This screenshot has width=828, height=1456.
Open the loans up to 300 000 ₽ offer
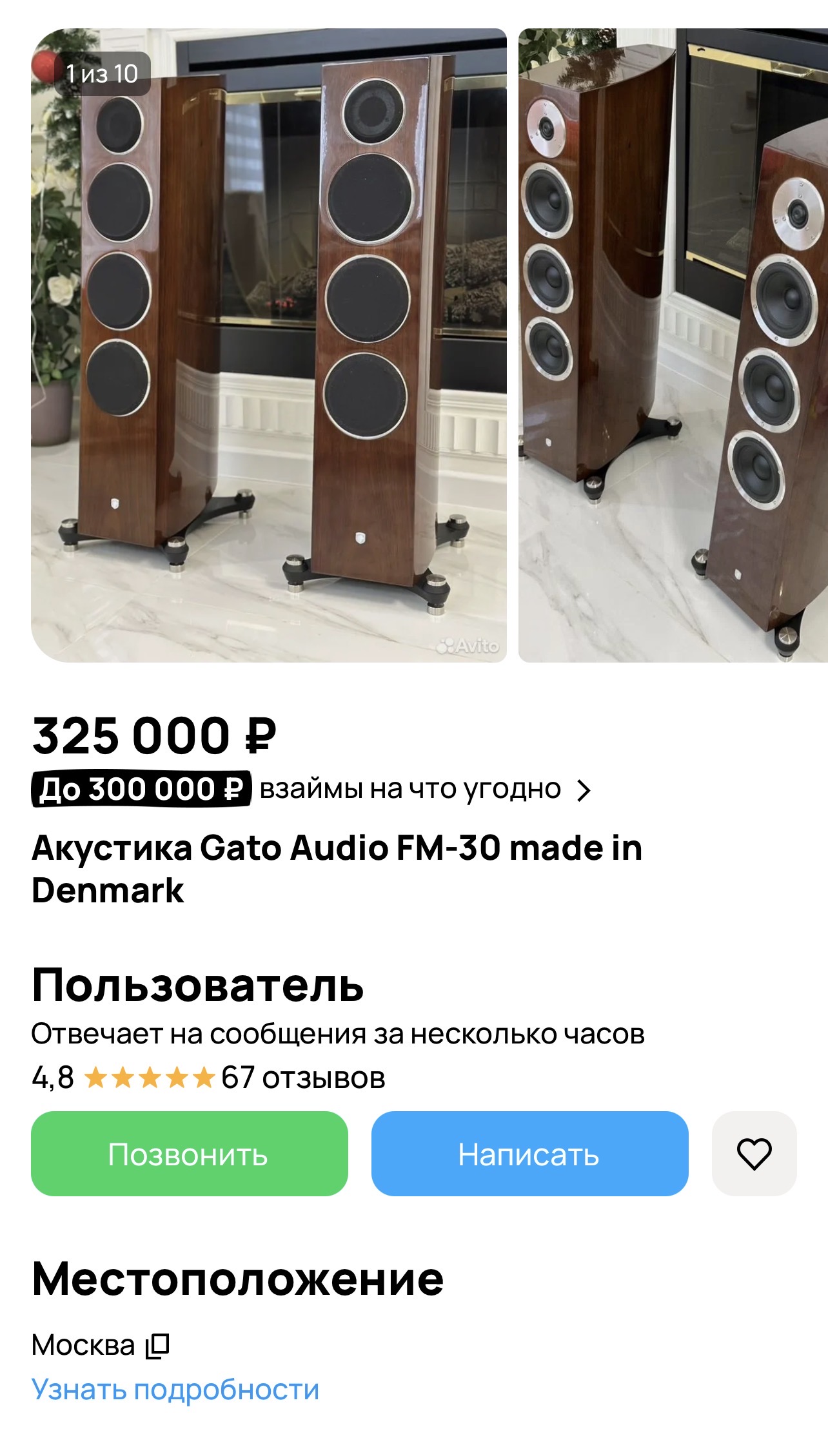pyautogui.click(x=311, y=790)
